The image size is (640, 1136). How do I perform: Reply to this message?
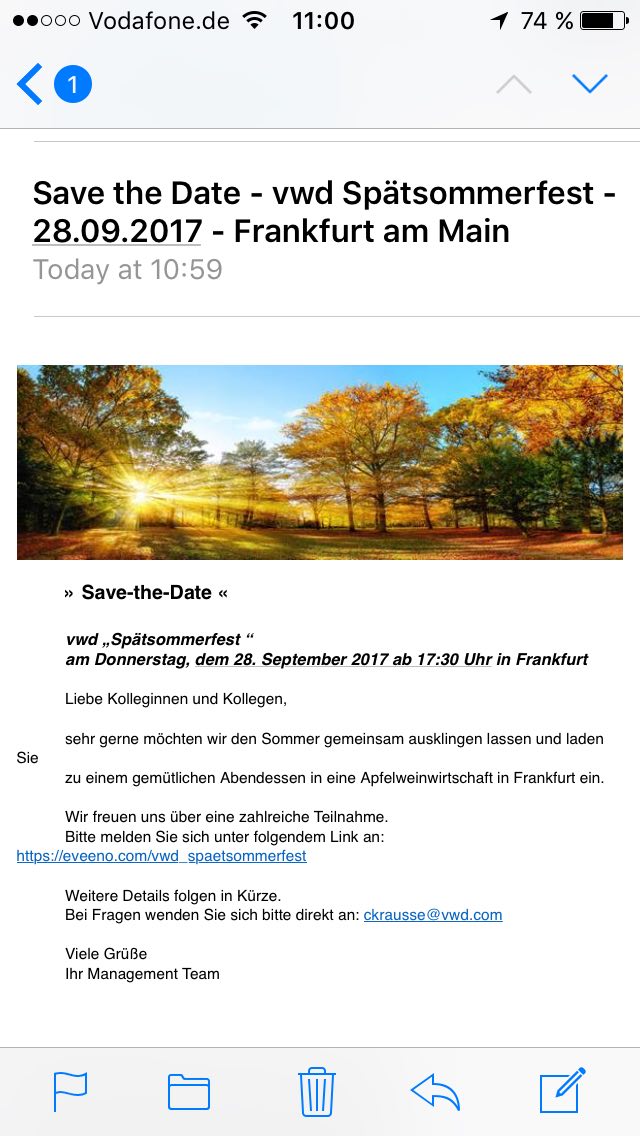tap(436, 1091)
